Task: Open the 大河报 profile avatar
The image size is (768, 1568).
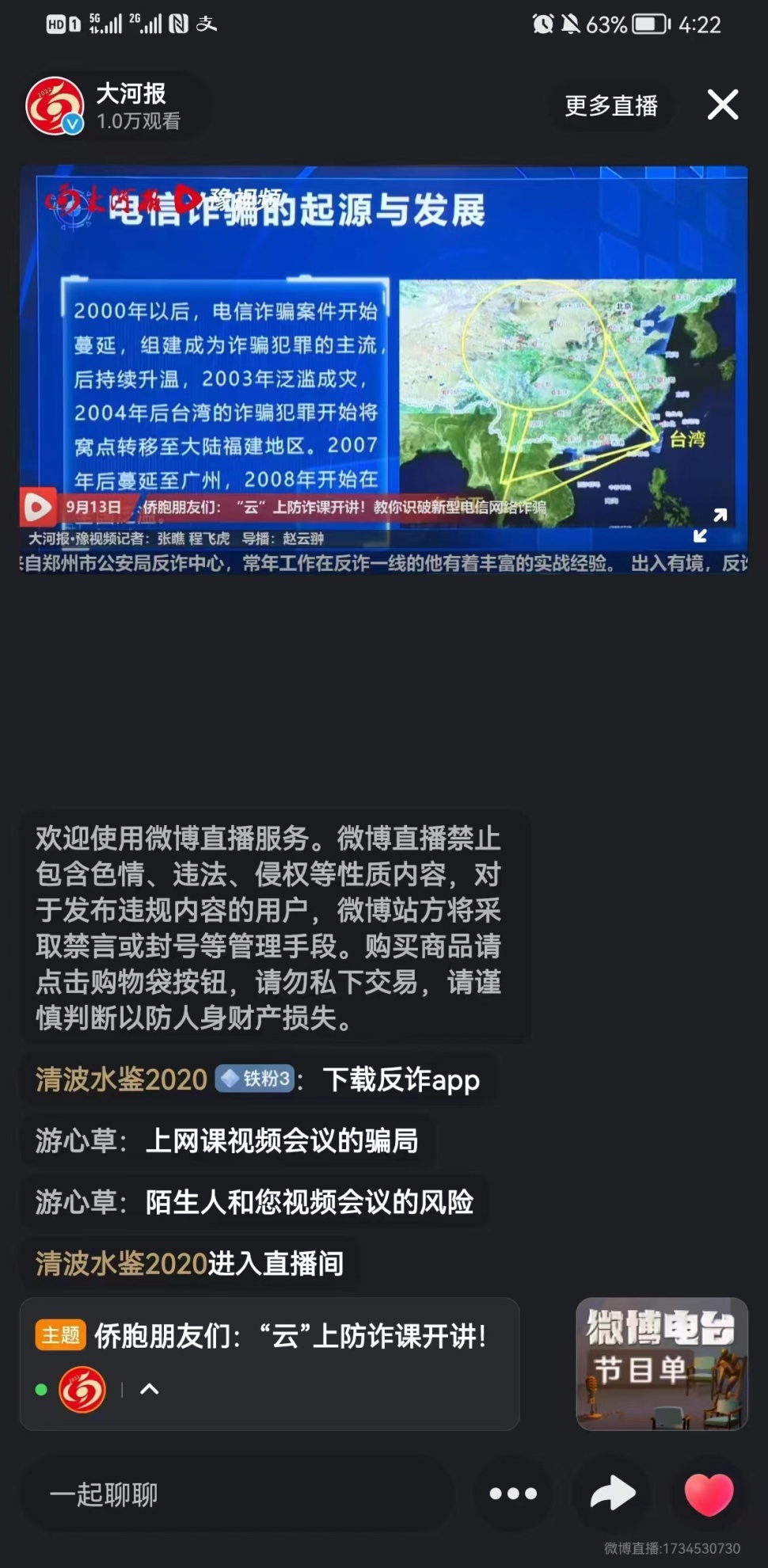Action: point(54,106)
